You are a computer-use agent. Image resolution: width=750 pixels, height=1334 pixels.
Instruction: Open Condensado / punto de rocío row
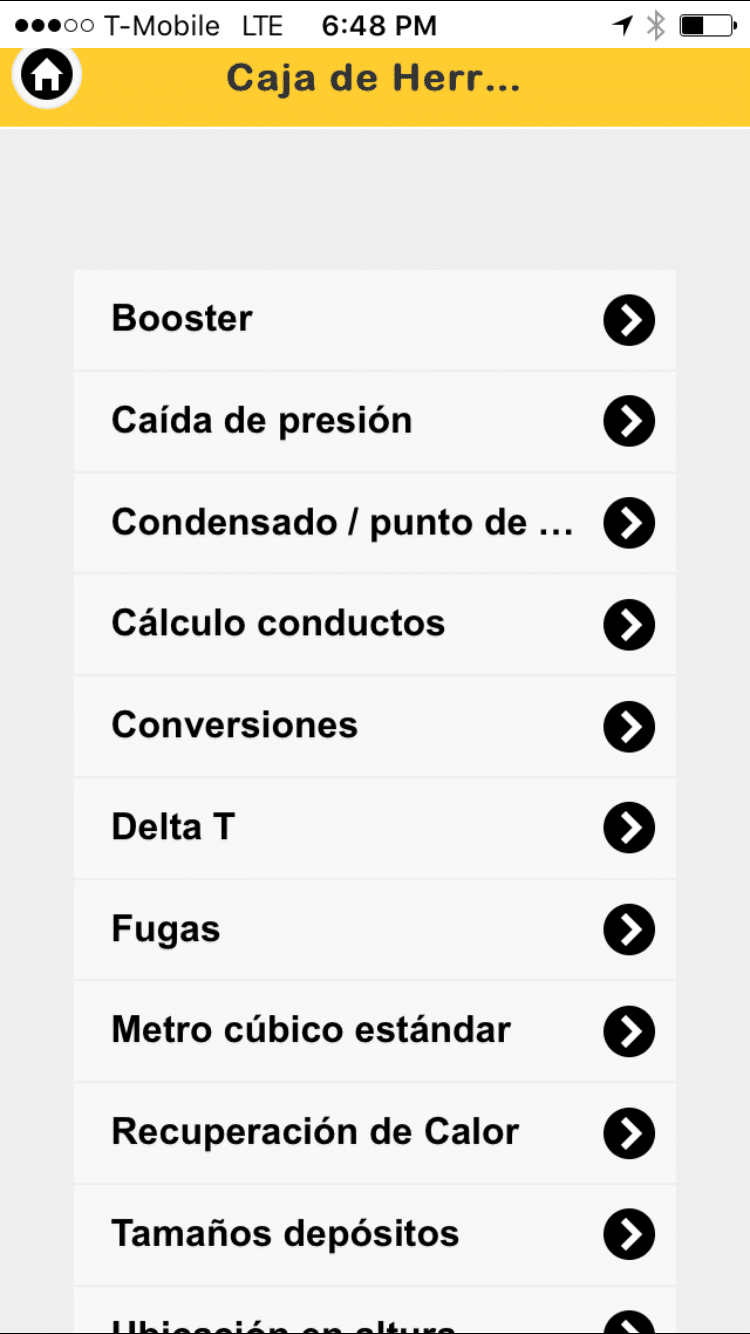(x=374, y=523)
